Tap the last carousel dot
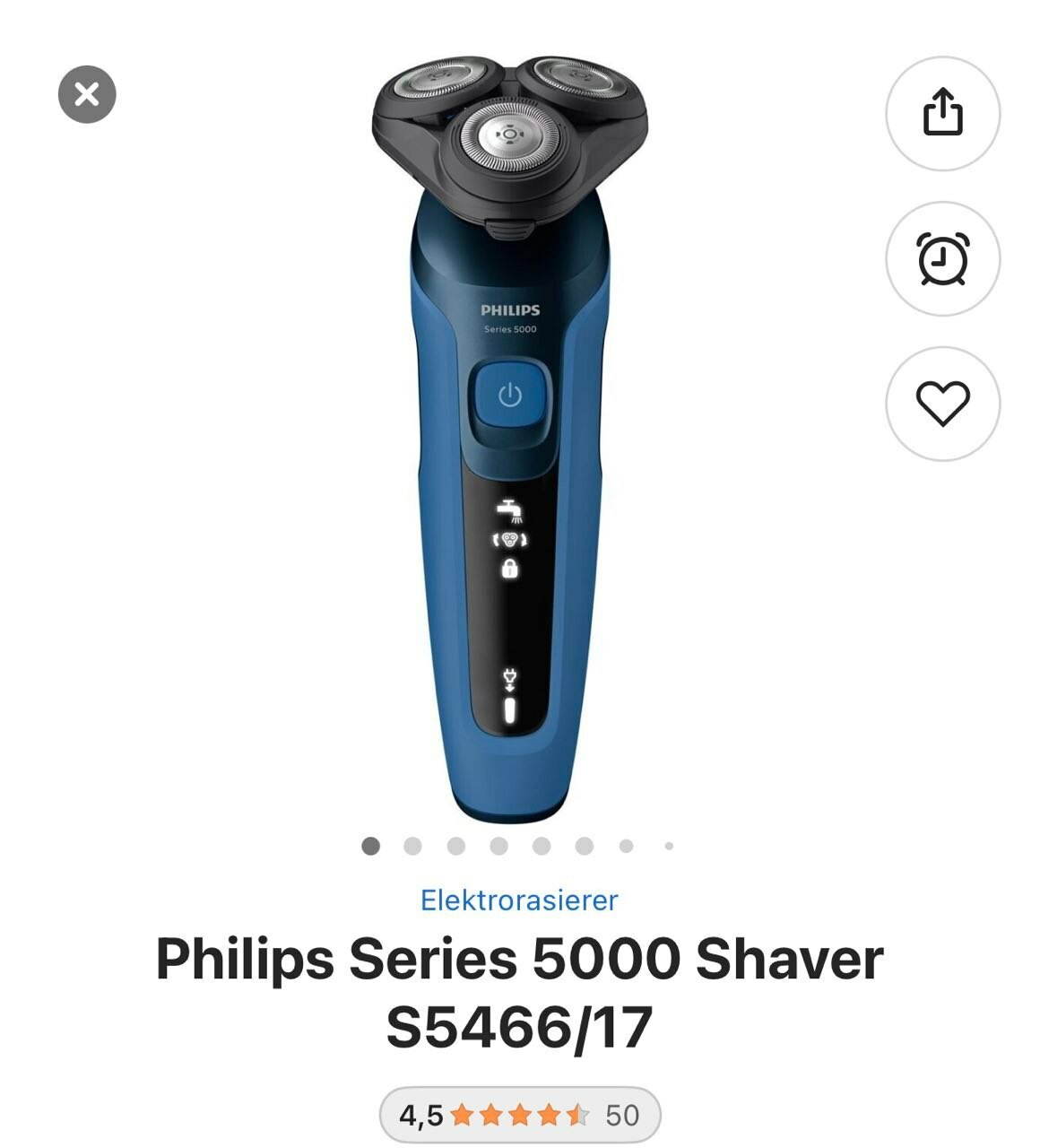Screen dimensions: 1040x1148 (x=666, y=844)
